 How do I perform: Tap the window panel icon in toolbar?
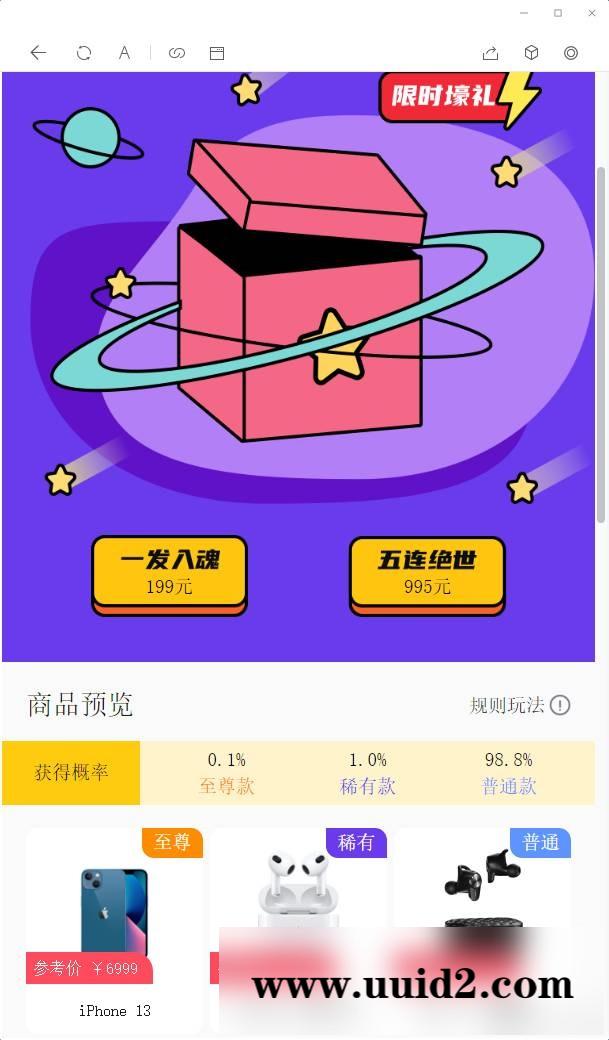coord(217,53)
